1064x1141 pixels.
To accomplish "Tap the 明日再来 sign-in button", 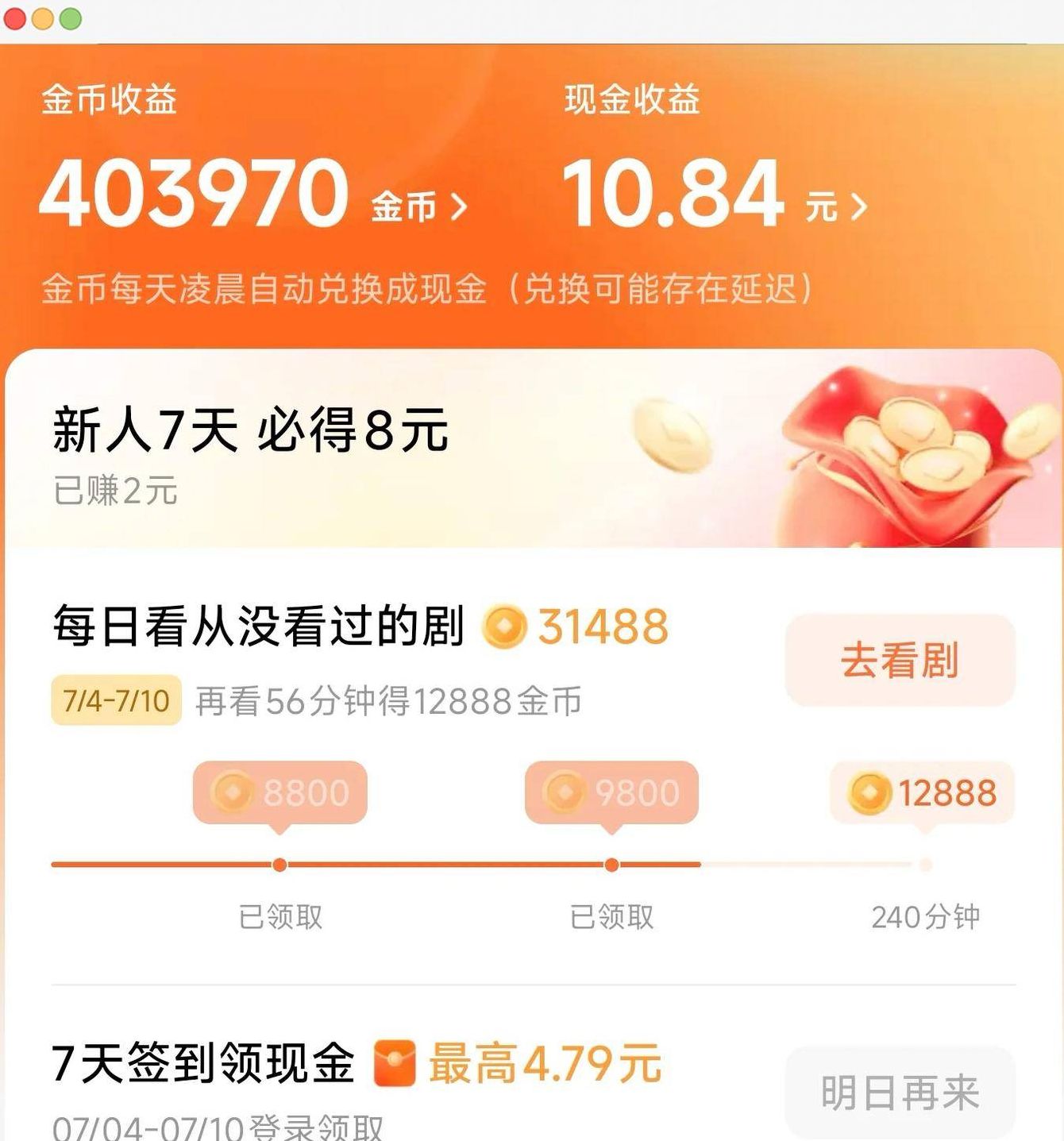I will click(900, 1093).
